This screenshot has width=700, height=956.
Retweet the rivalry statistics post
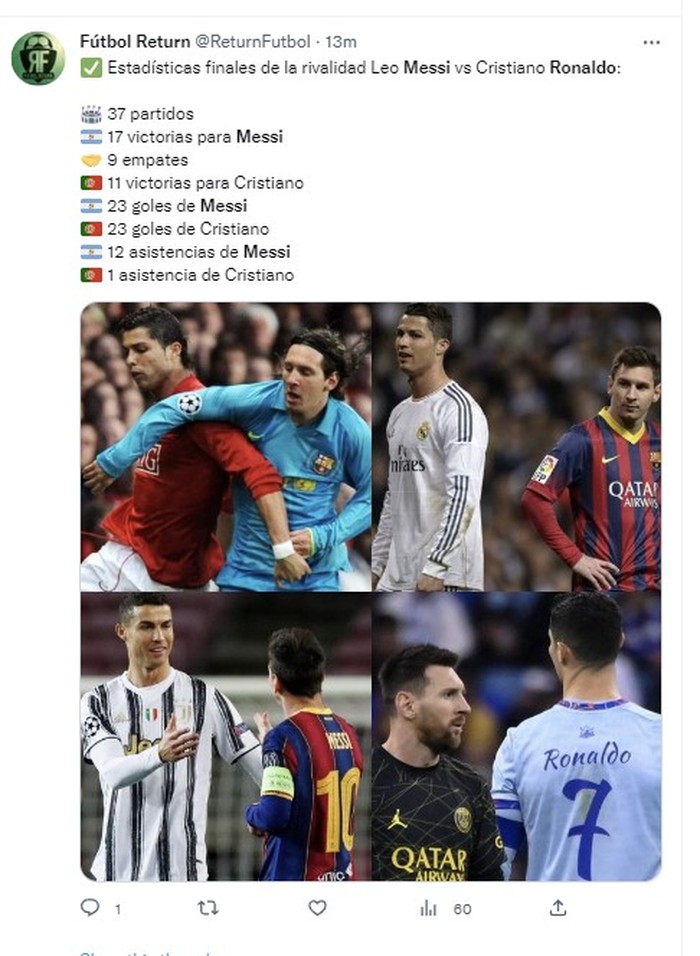click(x=207, y=908)
